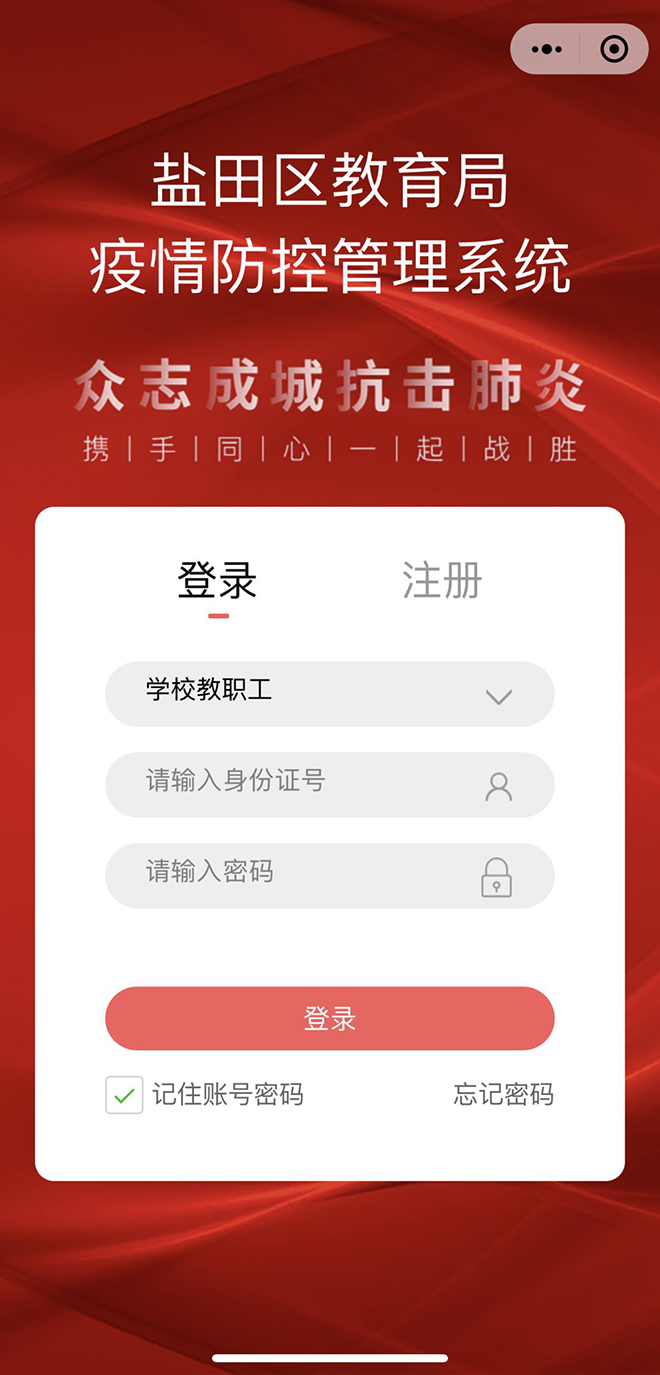Close the mini program with the circle icon
Image resolution: width=660 pixels, height=1375 pixels.
[613, 49]
